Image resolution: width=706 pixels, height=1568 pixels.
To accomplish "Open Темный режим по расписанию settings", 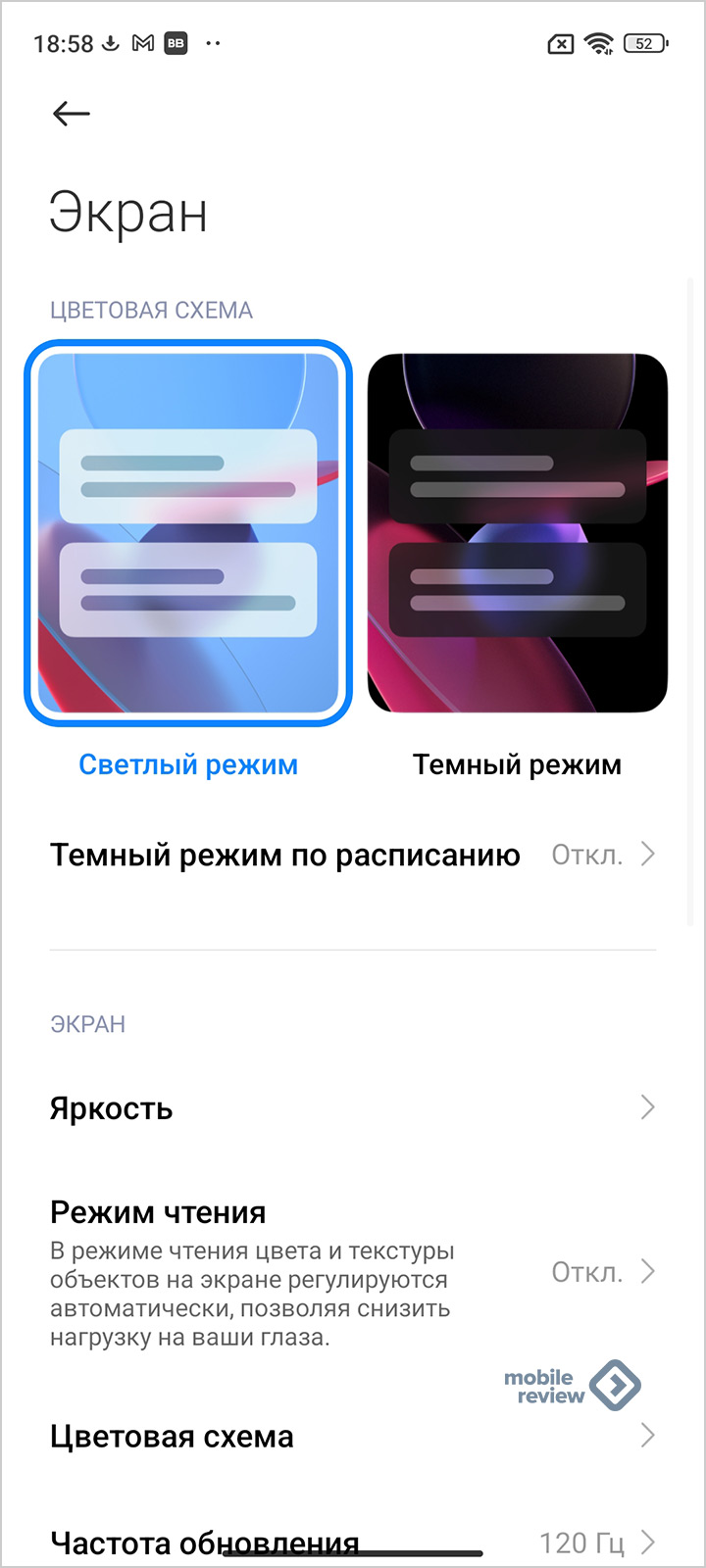I will [353, 855].
